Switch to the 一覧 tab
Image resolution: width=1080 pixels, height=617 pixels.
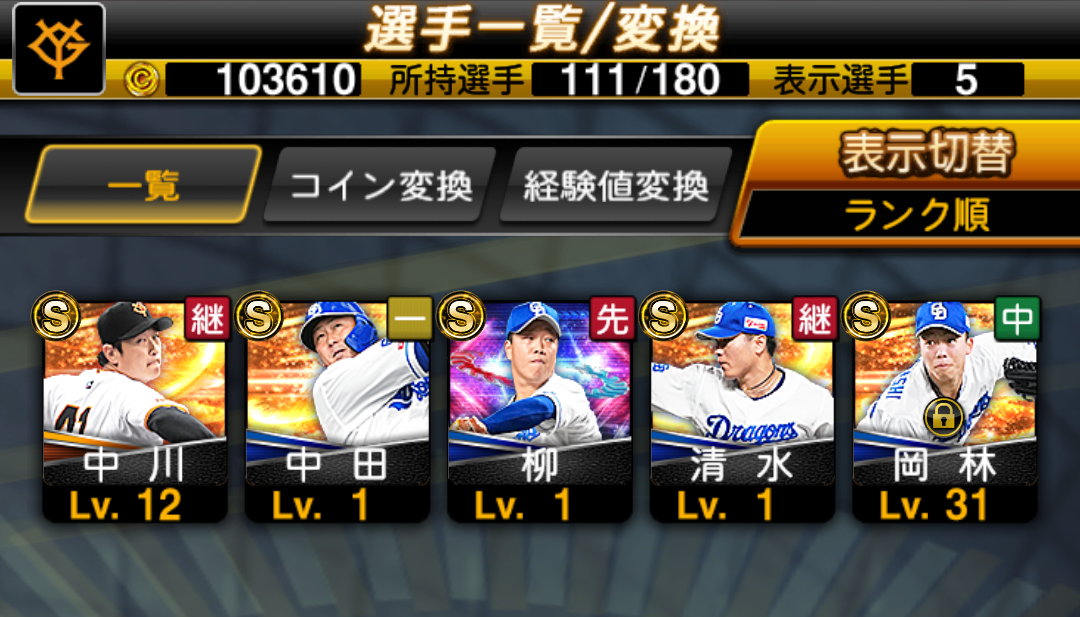pos(143,187)
